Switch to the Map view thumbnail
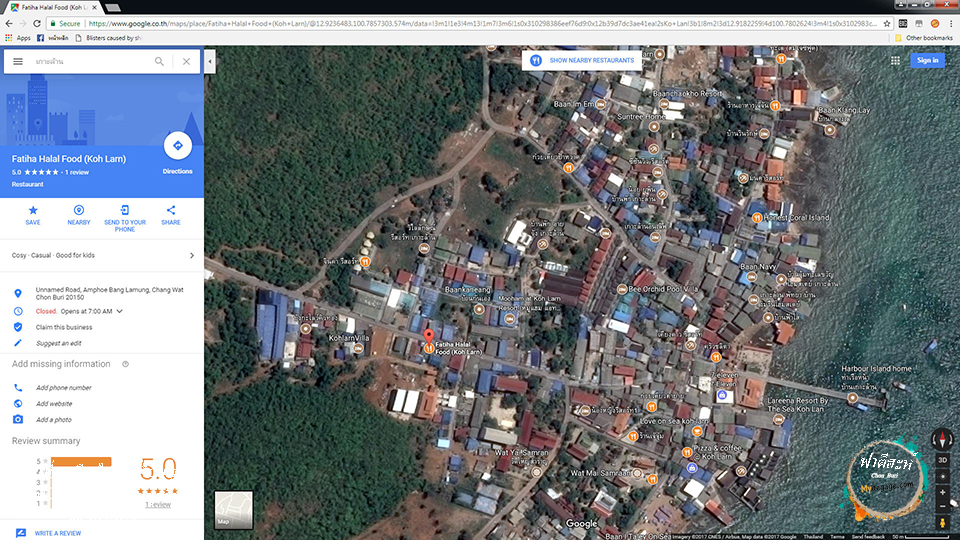Image resolution: width=960 pixels, height=540 pixels. tap(233, 509)
